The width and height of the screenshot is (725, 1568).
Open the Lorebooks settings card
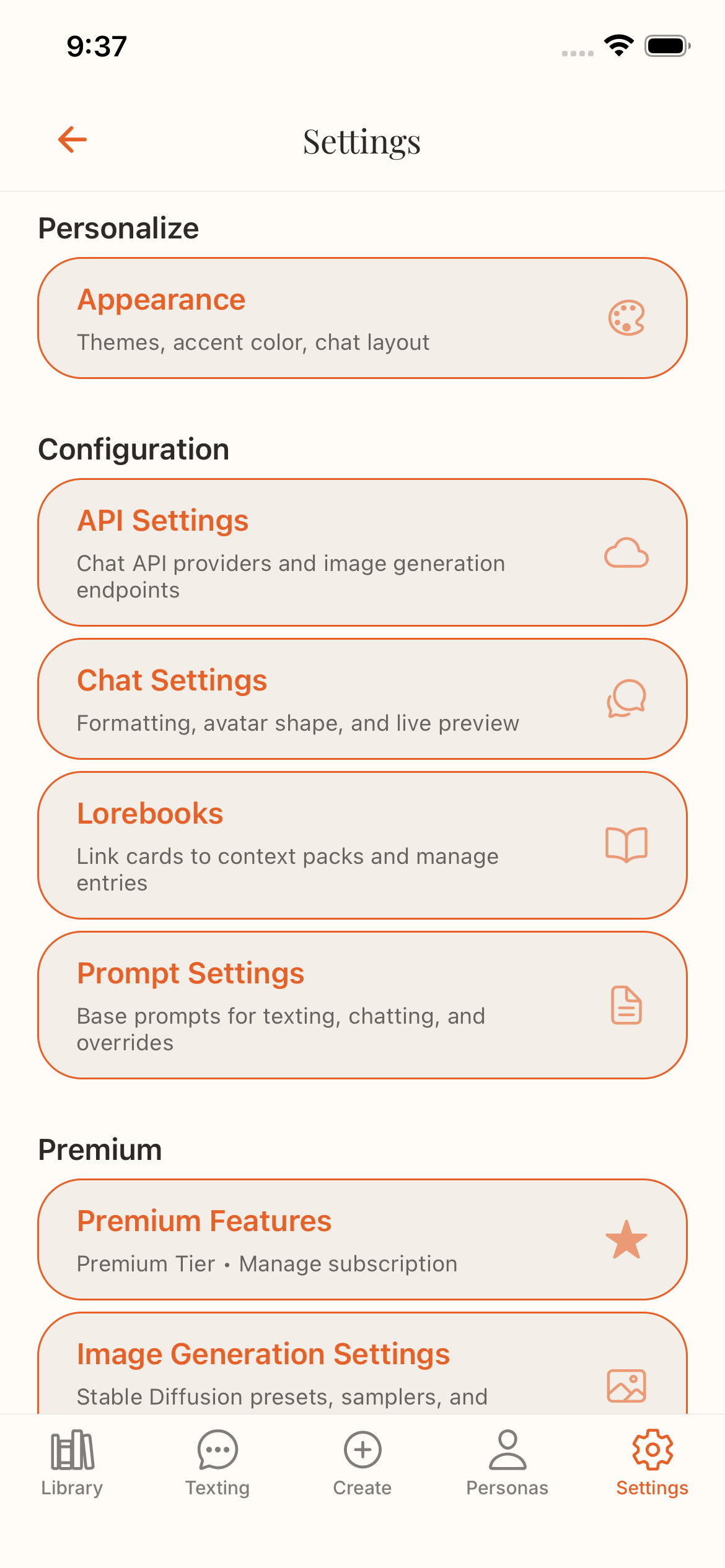(x=362, y=845)
